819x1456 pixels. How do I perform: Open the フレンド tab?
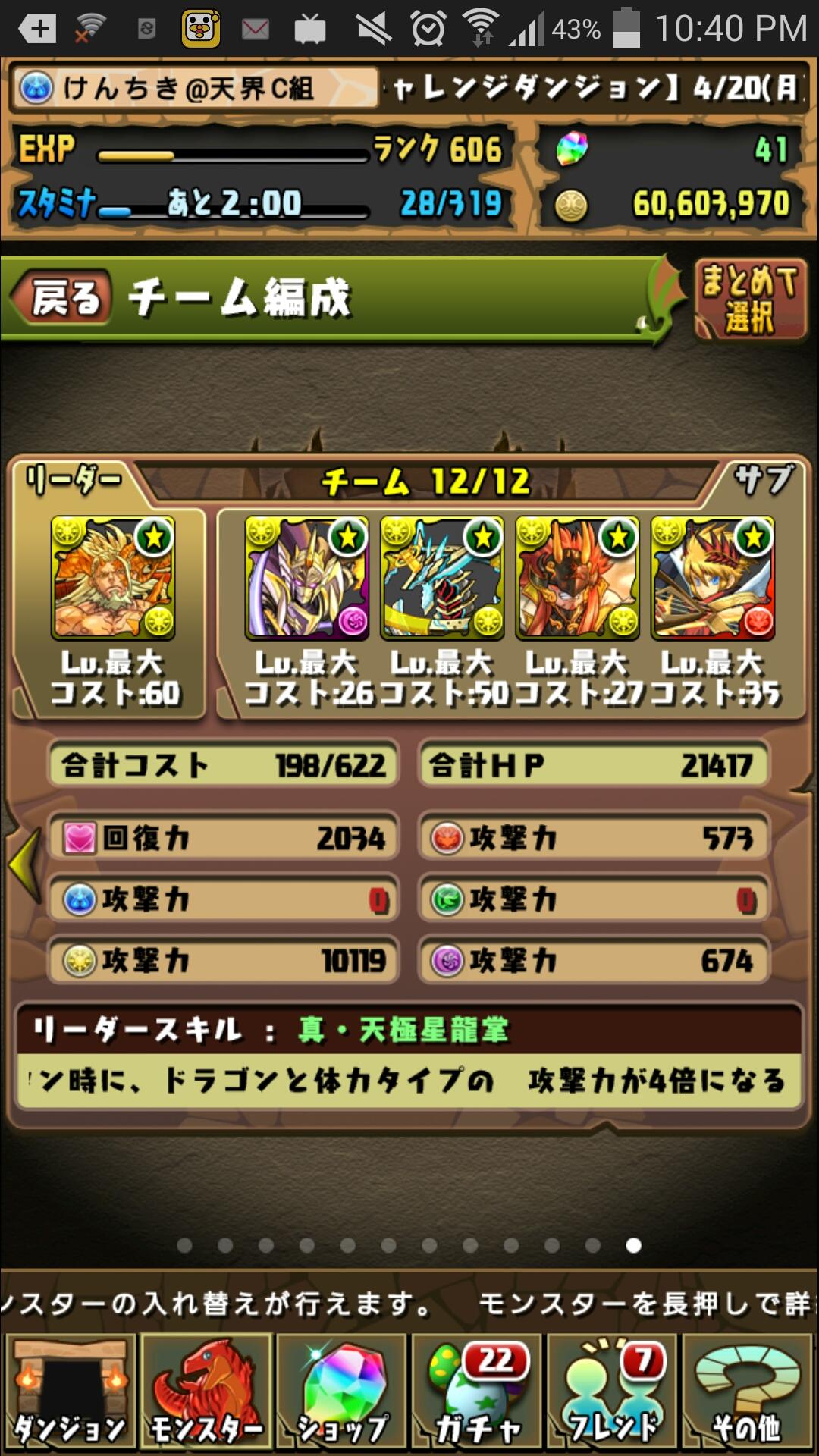(611, 1394)
